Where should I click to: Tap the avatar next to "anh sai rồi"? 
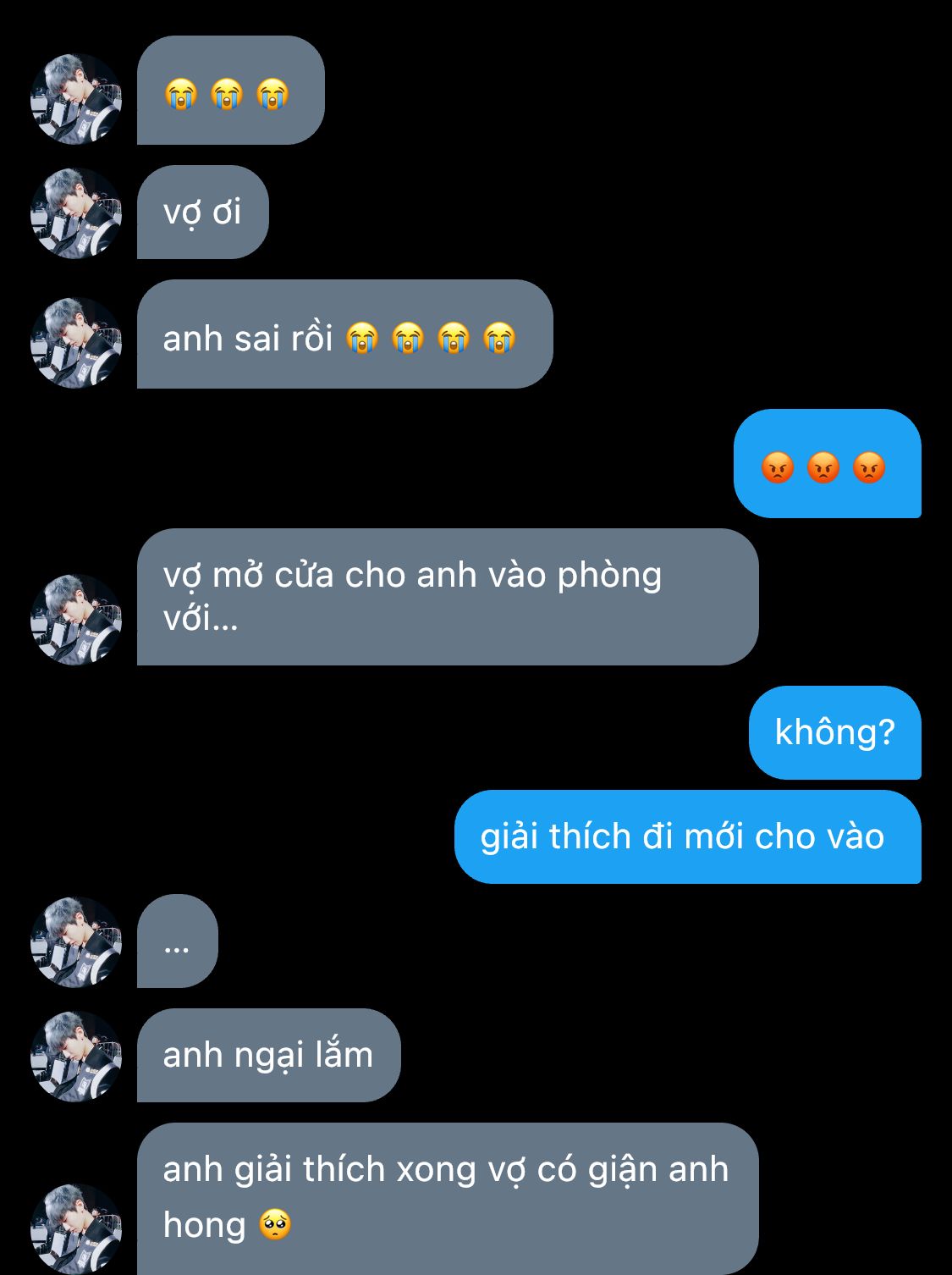coord(76,343)
